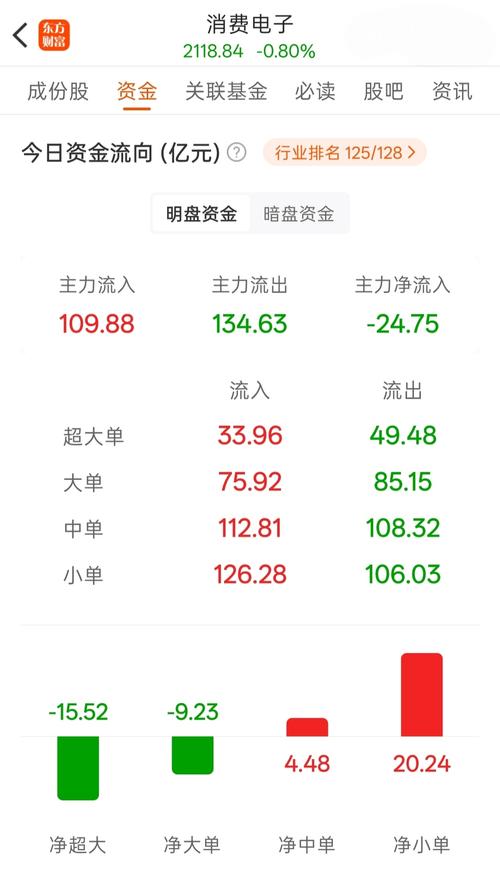Screen dimensions: 500x874
Task: Switch to the 必读 tab
Action: click(315, 91)
